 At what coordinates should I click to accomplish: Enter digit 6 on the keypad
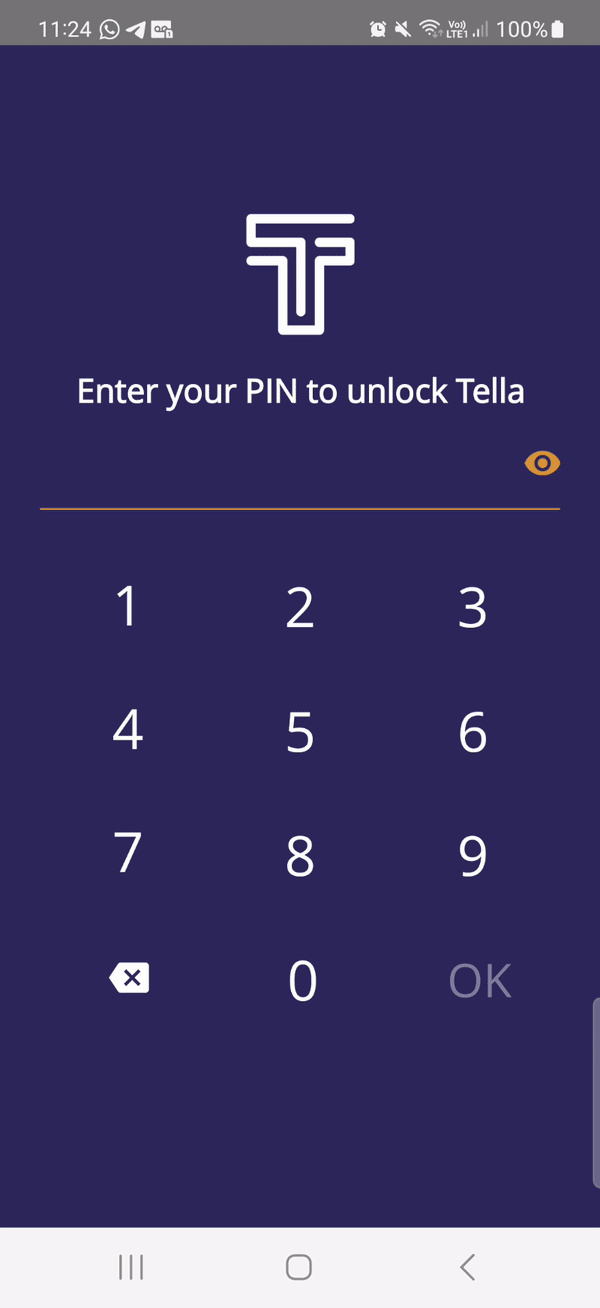[473, 731]
